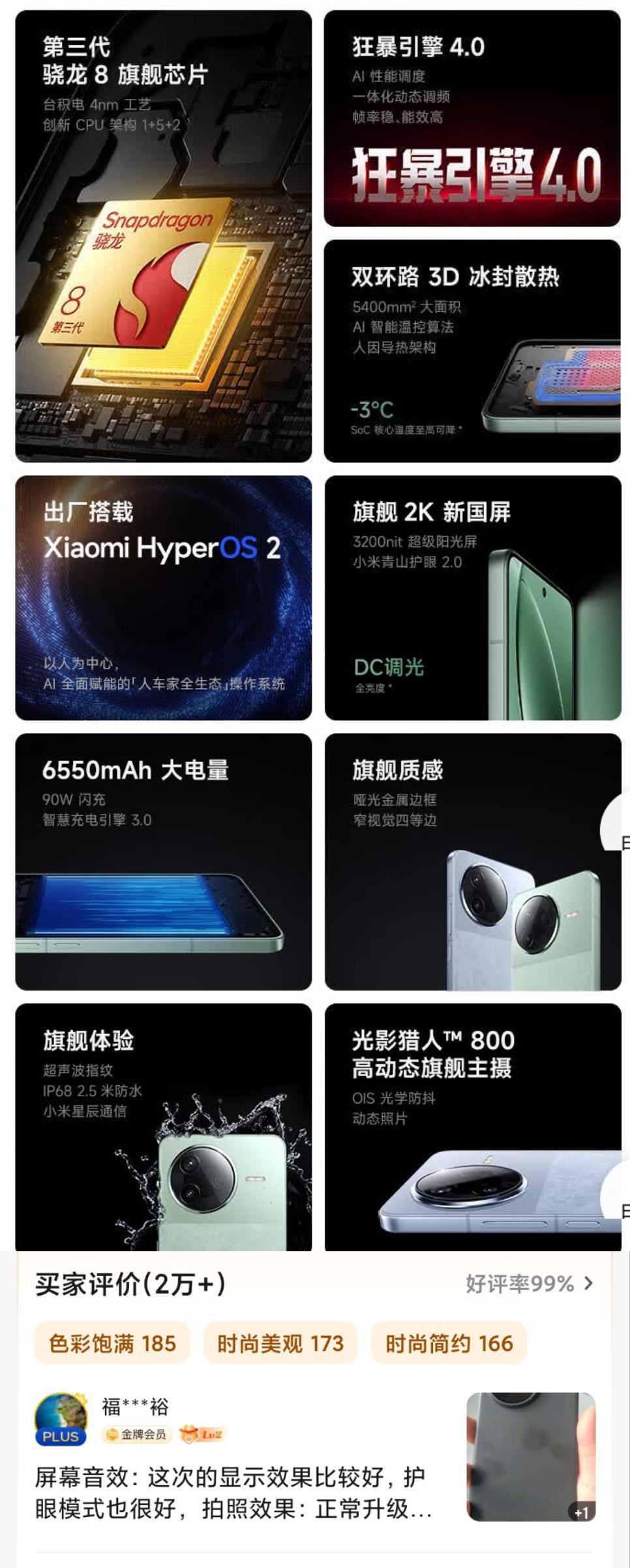This screenshot has height=1568, width=630.
Task: Open the 双环路 3D 冰封散热 cooling card
Action: [x=474, y=345]
